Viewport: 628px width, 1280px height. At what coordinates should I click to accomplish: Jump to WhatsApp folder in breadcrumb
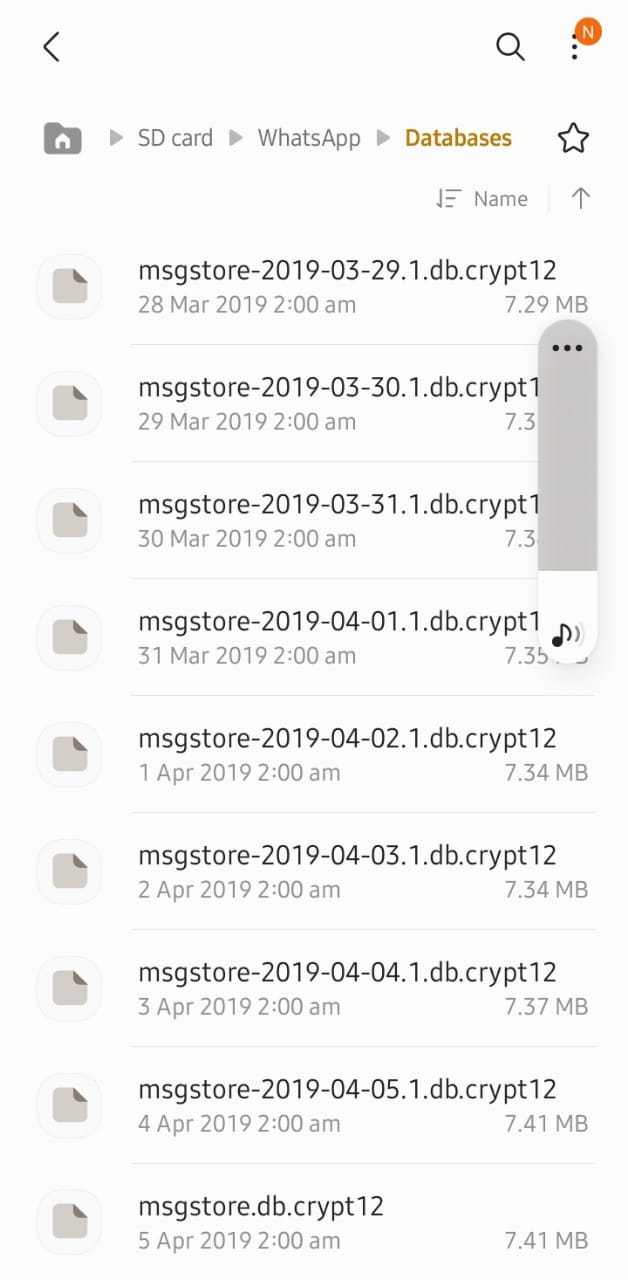click(x=309, y=138)
